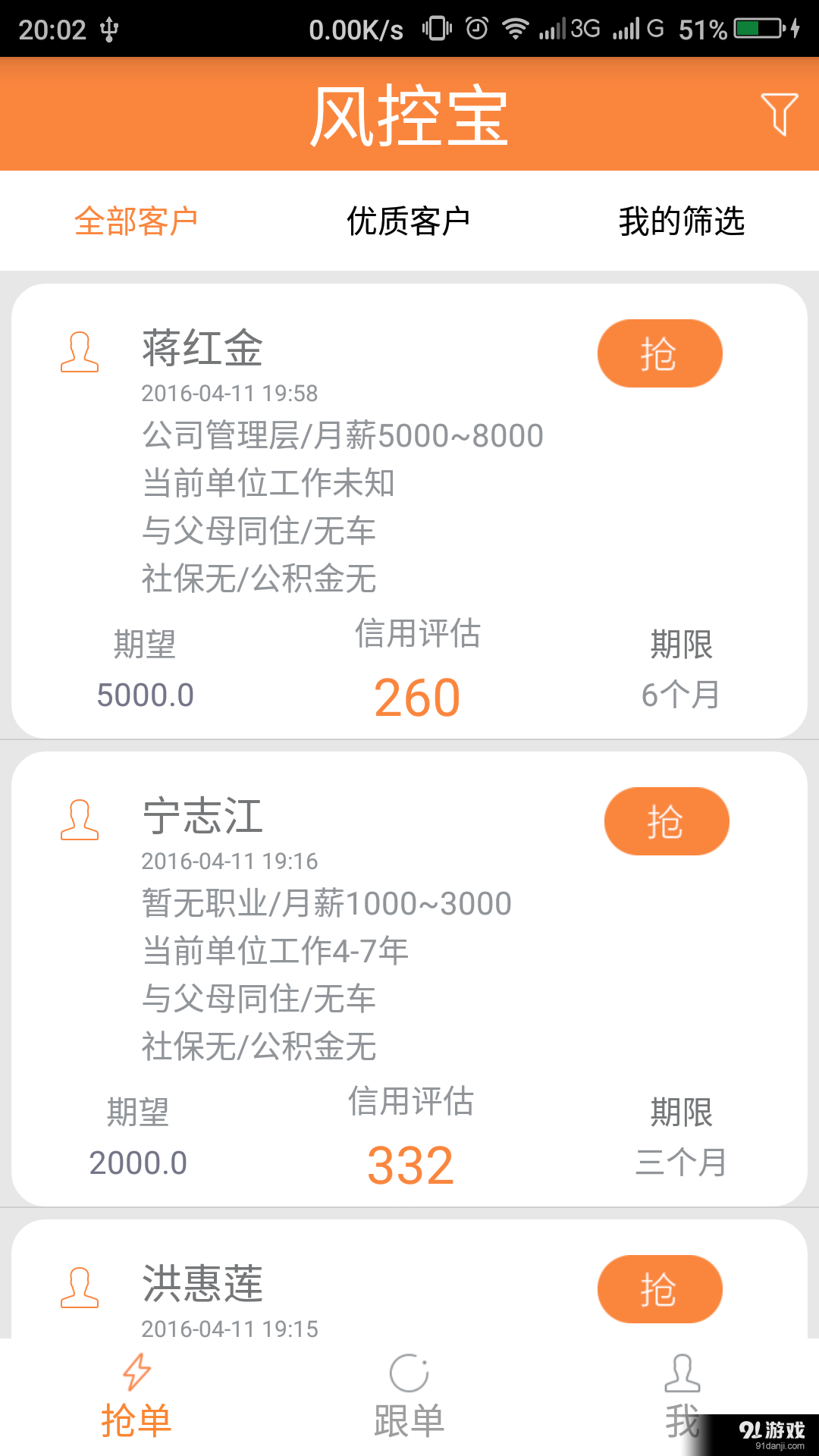Screen dimensions: 819x1456
Task: Tap the avatar icon beside 蒋红金
Action: click(x=80, y=353)
